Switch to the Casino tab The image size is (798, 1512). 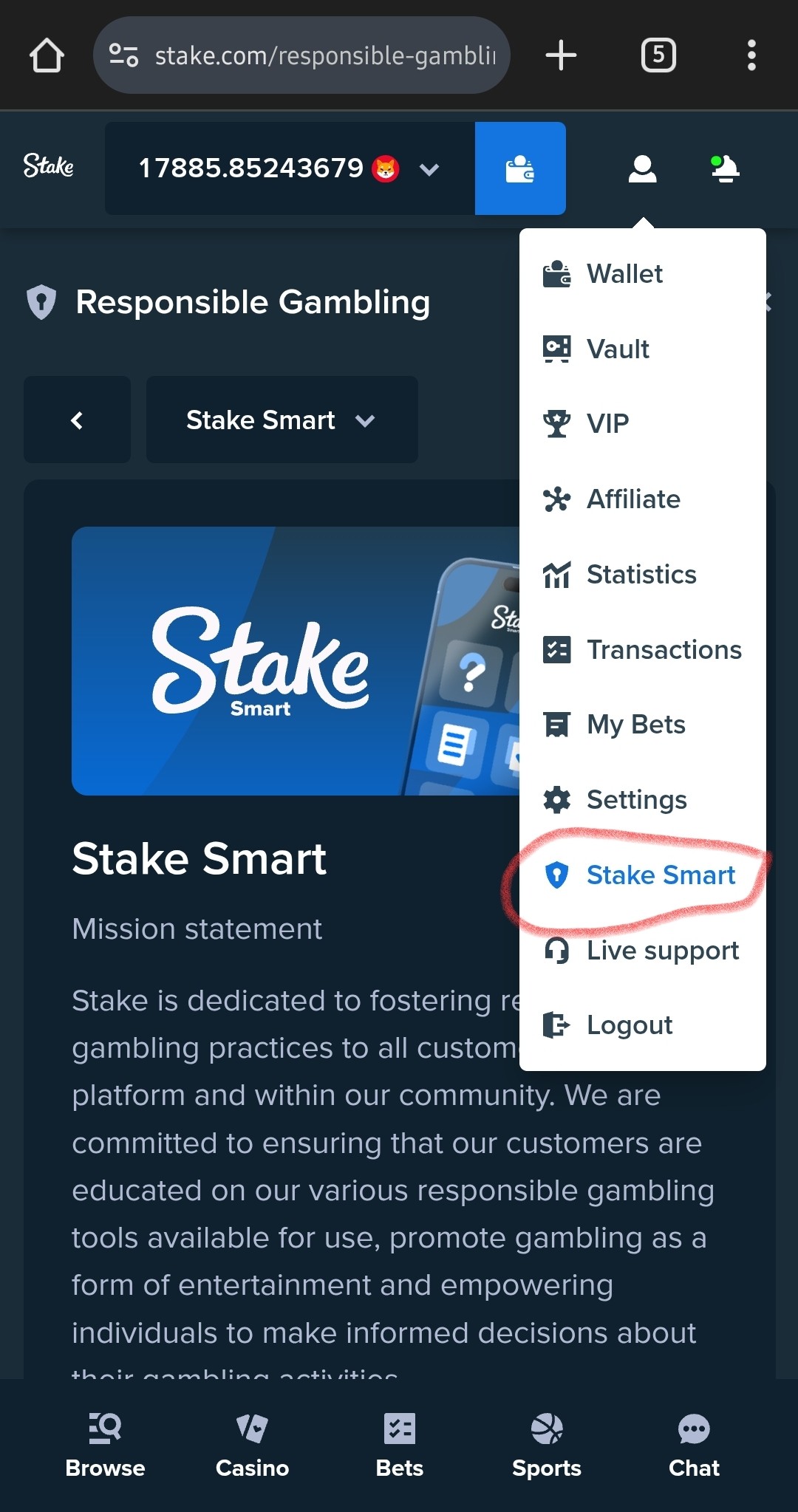[252, 1445]
